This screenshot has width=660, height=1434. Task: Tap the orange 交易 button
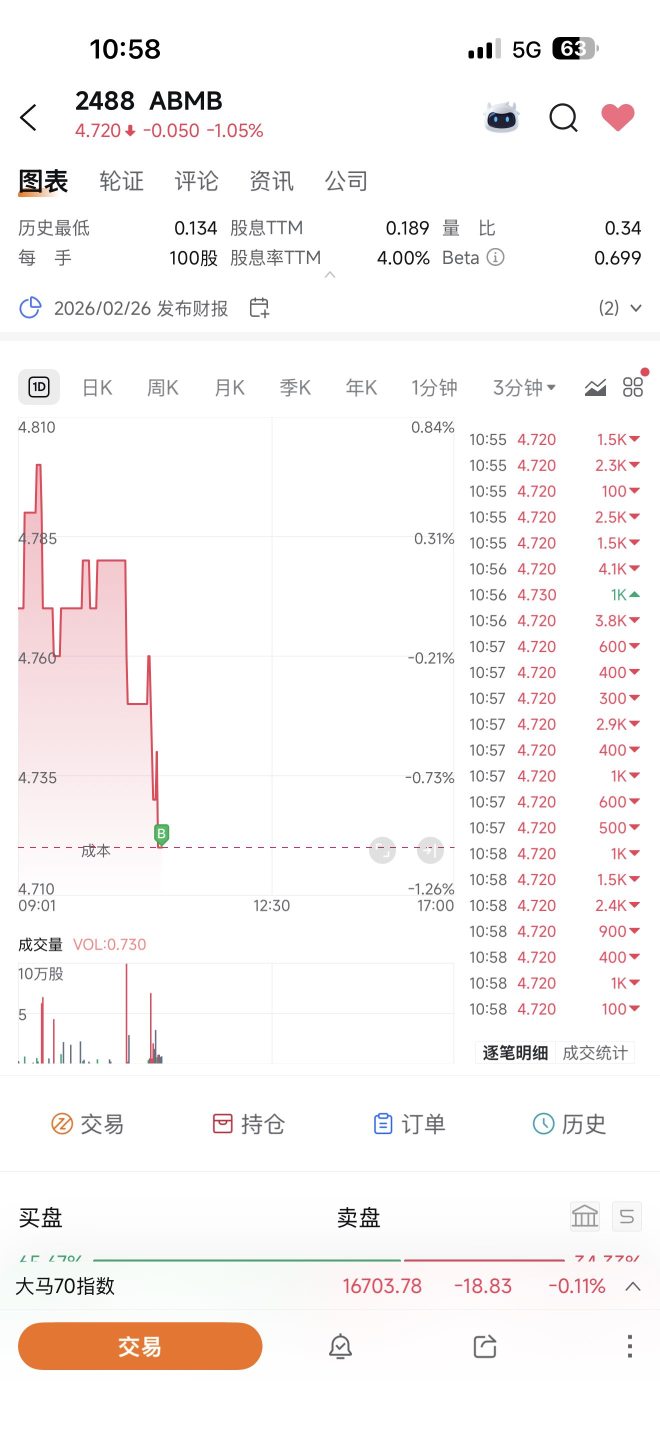tap(140, 1346)
